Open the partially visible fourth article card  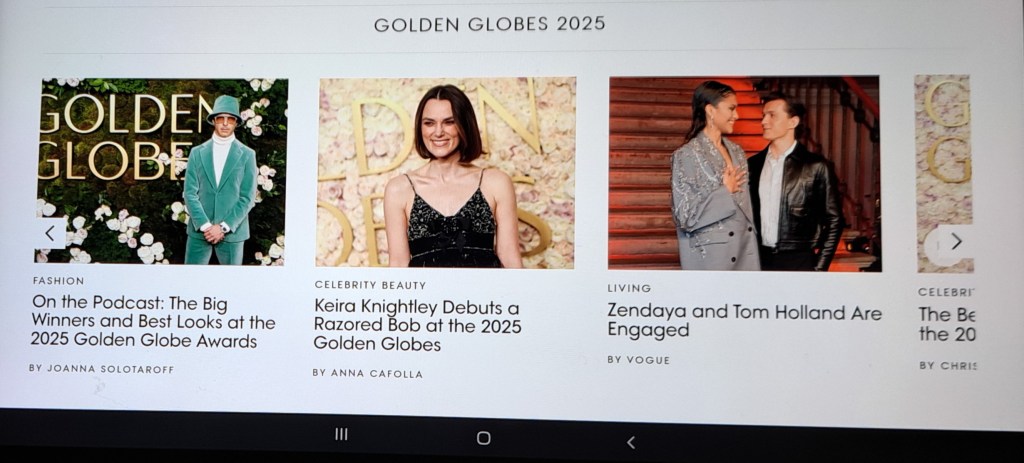tap(943, 173)
